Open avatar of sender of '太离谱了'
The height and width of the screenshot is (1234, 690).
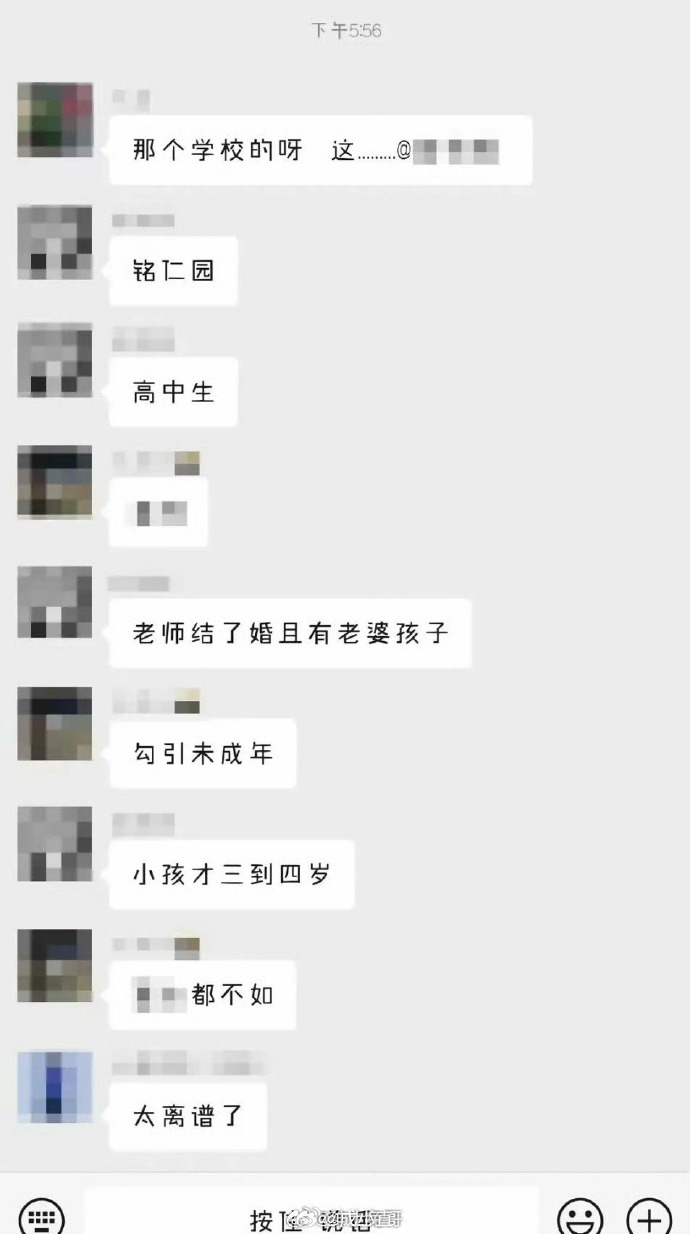(55, 1088)
